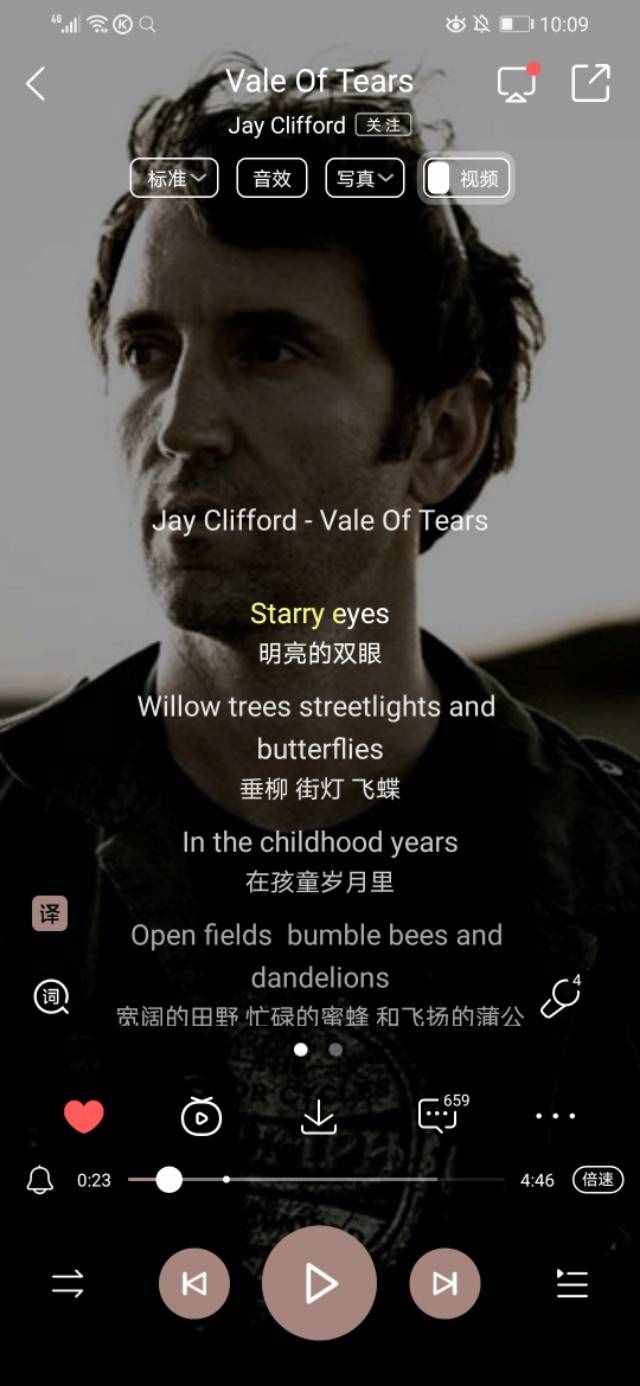Download the current song
This screenshot has width=640, height=1386.
point(319,1116)
